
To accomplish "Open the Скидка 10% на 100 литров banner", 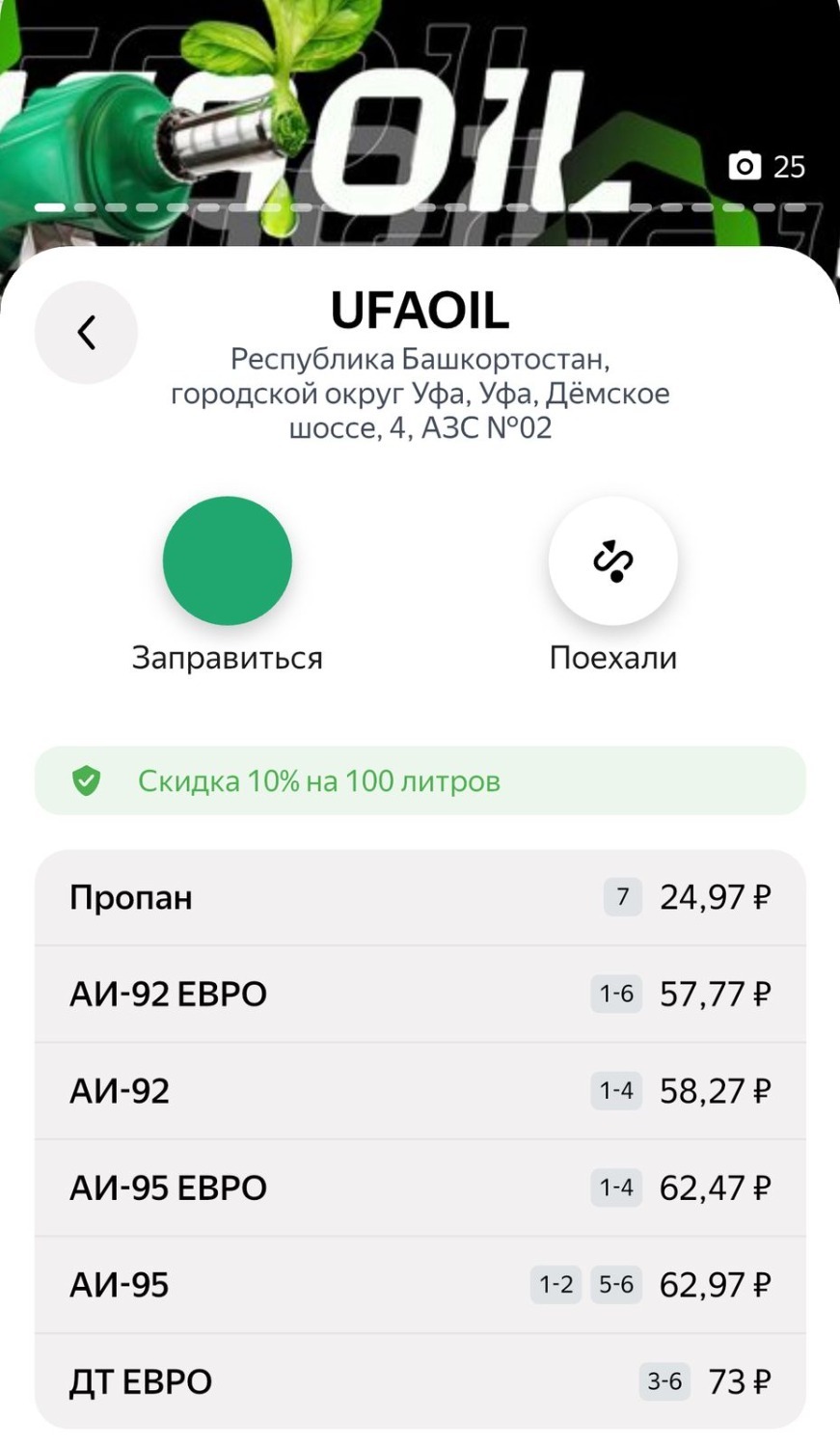I will click(420, 780).
